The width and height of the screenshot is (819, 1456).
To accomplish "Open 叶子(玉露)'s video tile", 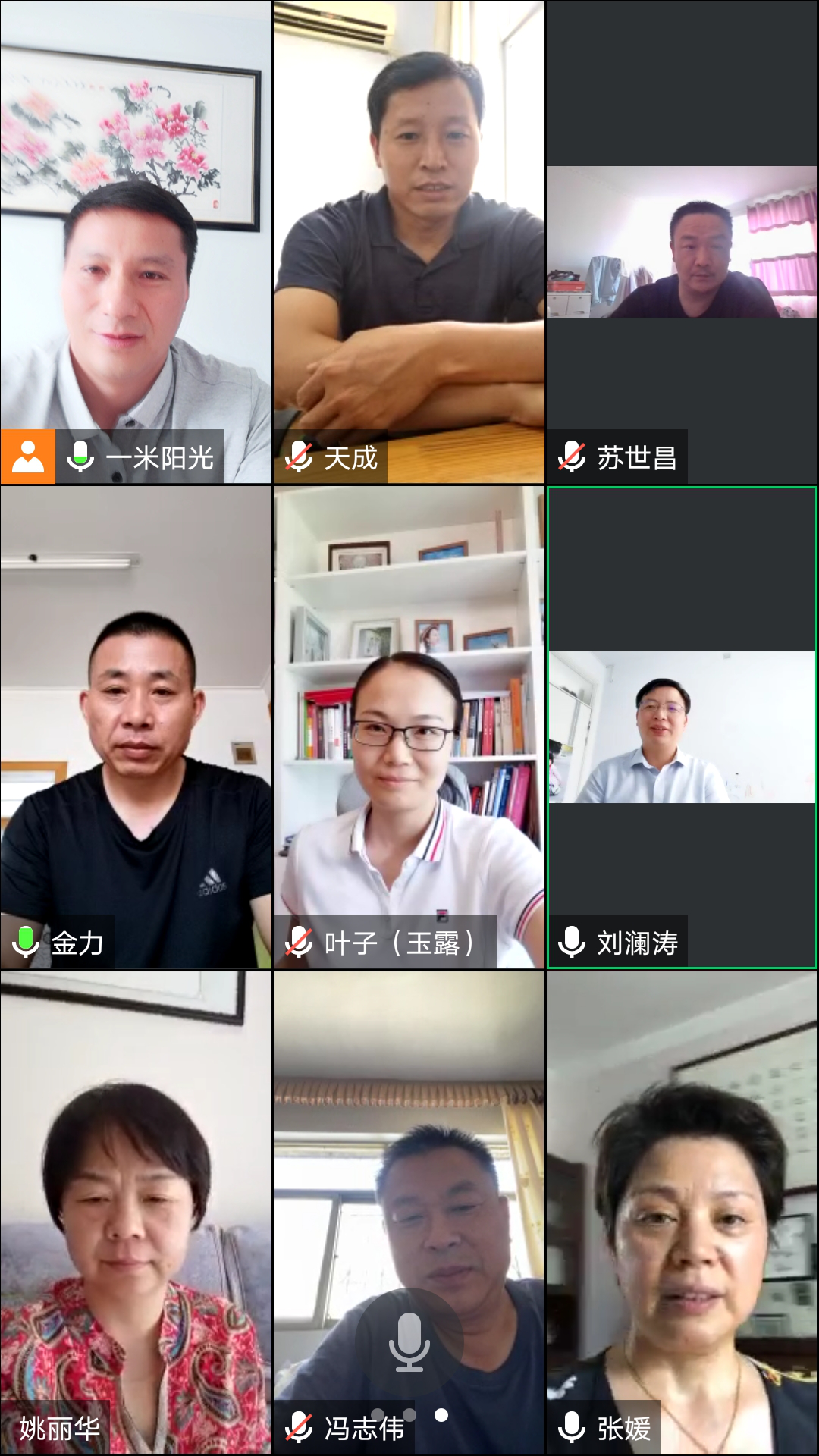I will pyautogui.click(x=409, y=728).
